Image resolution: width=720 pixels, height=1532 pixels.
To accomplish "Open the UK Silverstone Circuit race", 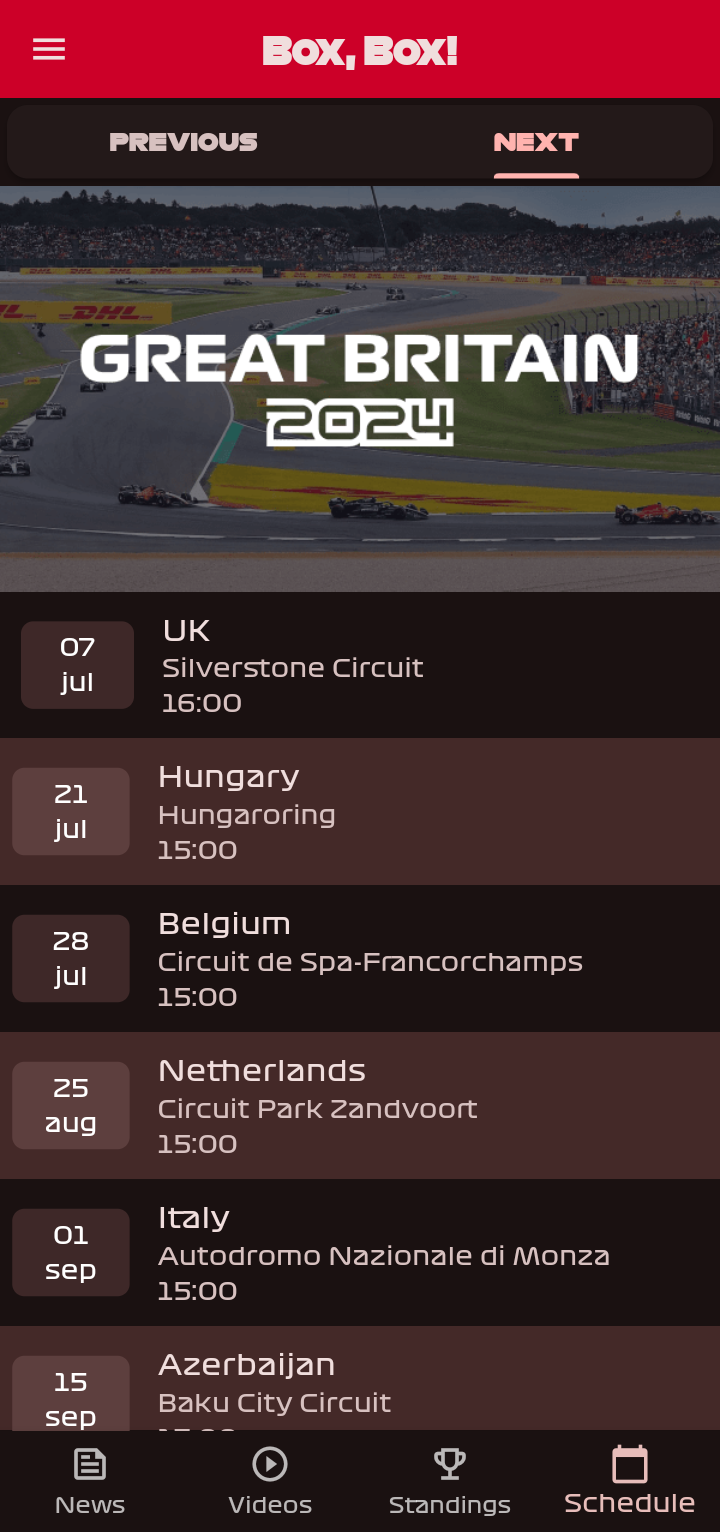I will pos(360,665).
